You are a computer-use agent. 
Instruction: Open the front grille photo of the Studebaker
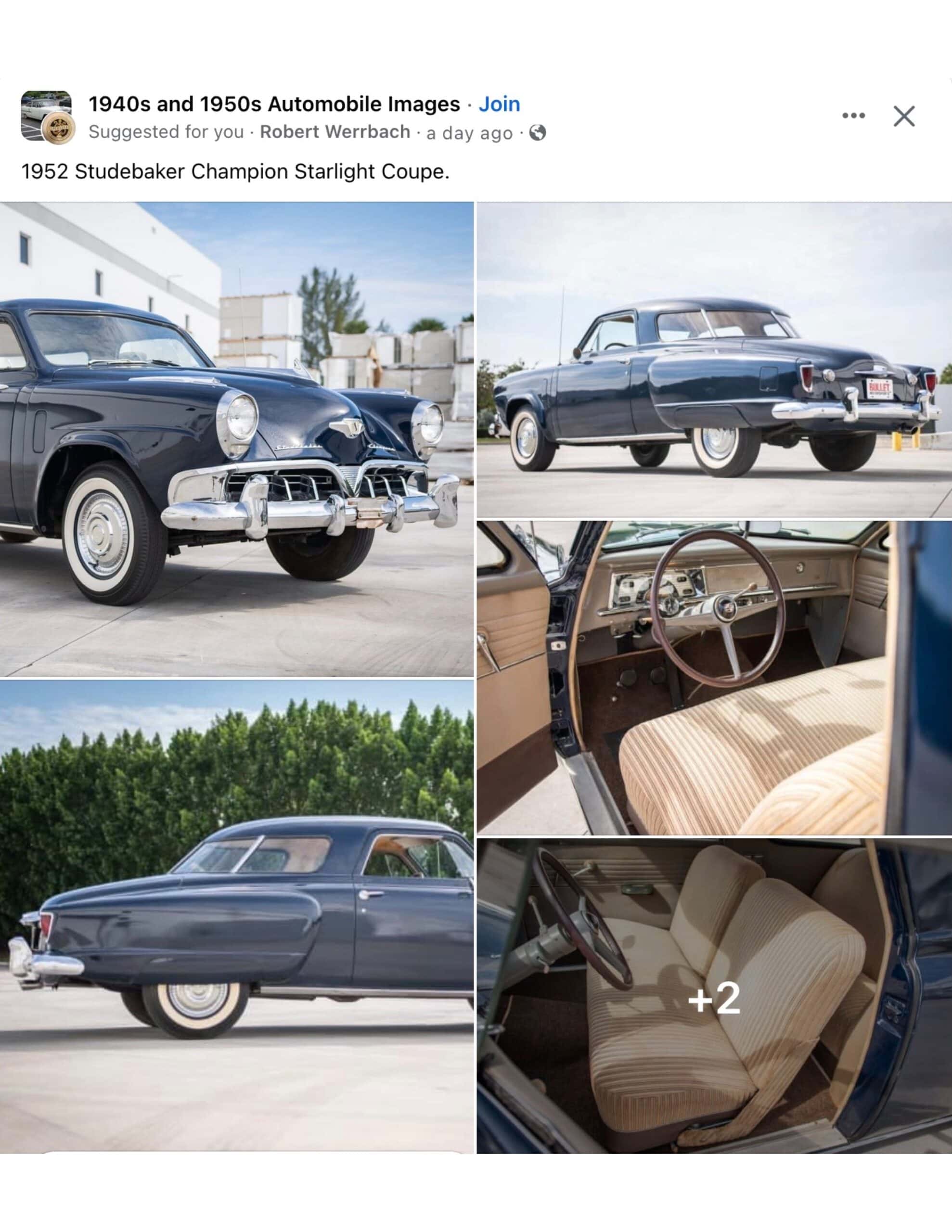pyautogui.click(x=236, y=439)
